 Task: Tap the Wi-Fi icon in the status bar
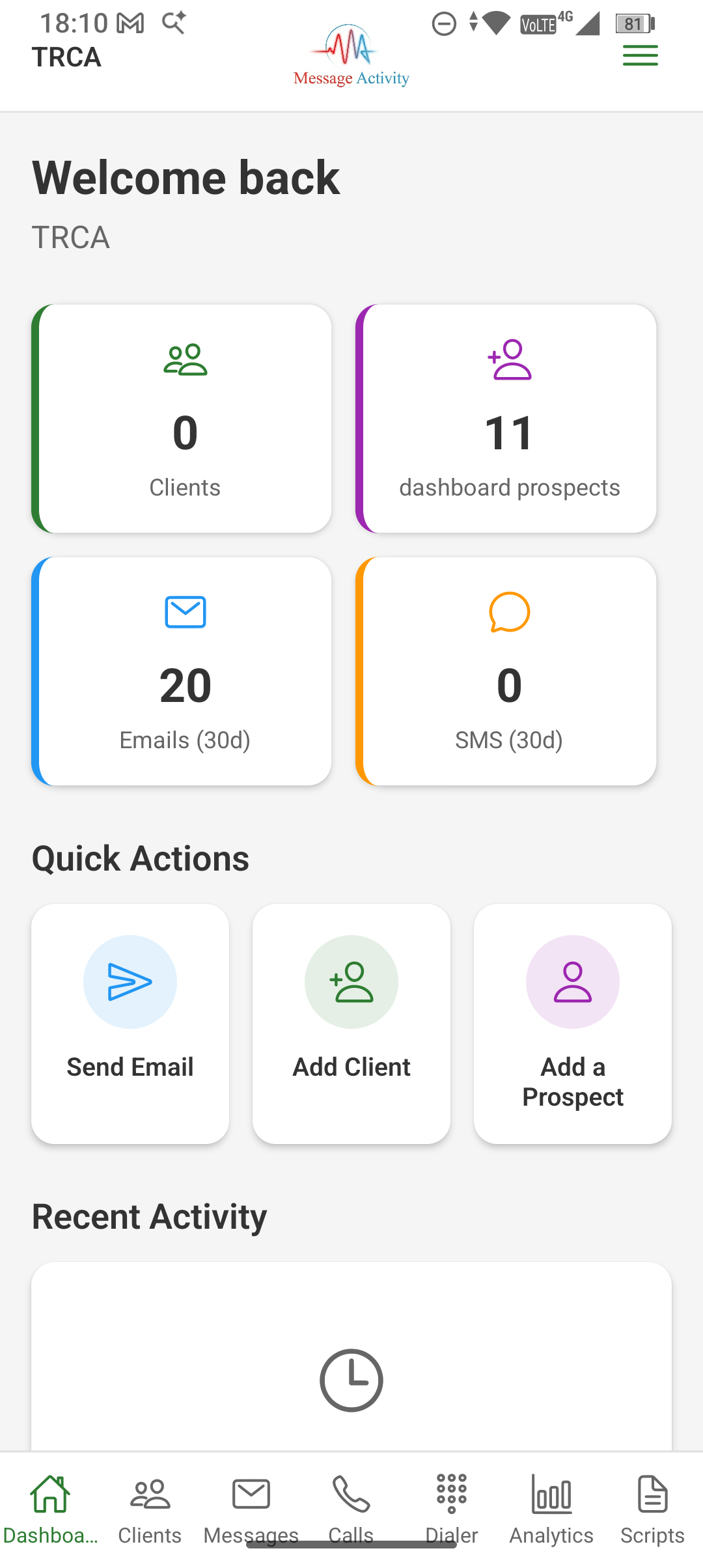tap(498, 23)
